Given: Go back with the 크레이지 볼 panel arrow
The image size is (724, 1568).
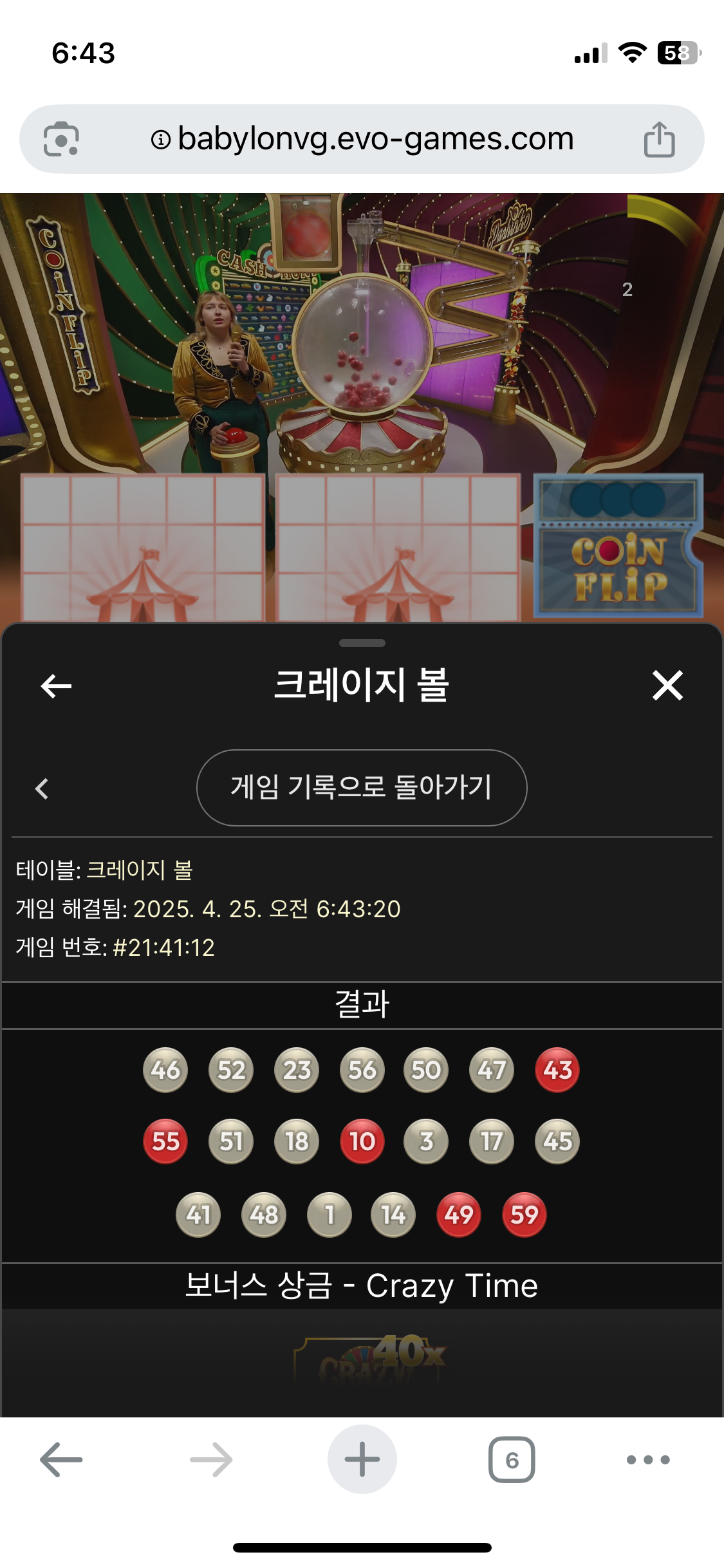Looking at the screenshot, I should pos(57,686).
